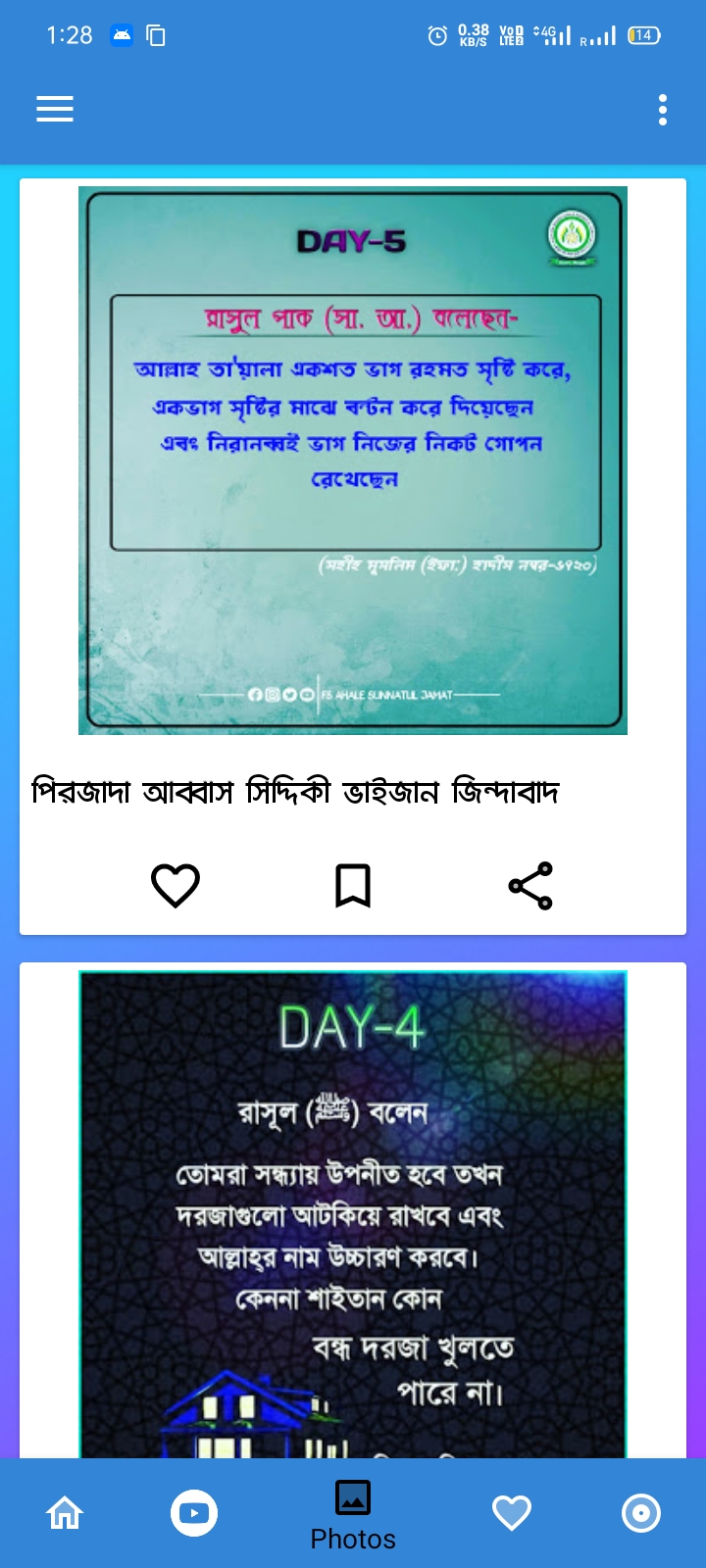Go to the Home tab
Viewport: 706px width, 1568px height.
[x=65, y=1513]
